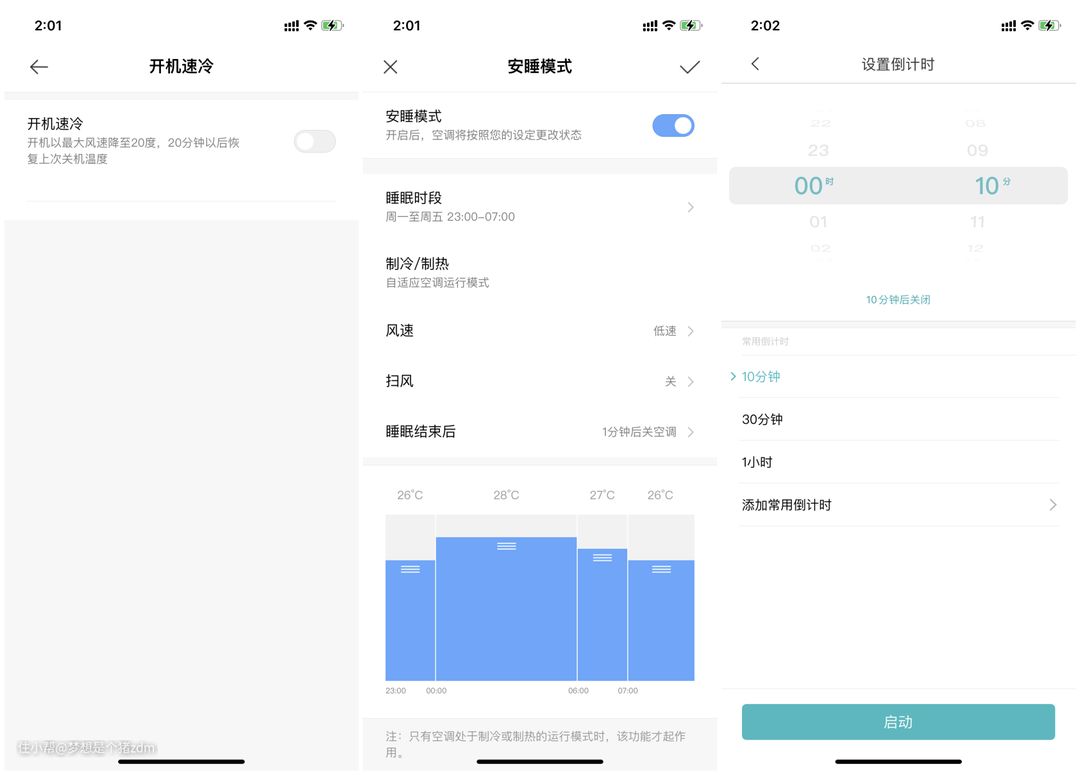Turn off the 安睡模式 switch
Viewport: 1080px width, 775px height.
(673, 125)
